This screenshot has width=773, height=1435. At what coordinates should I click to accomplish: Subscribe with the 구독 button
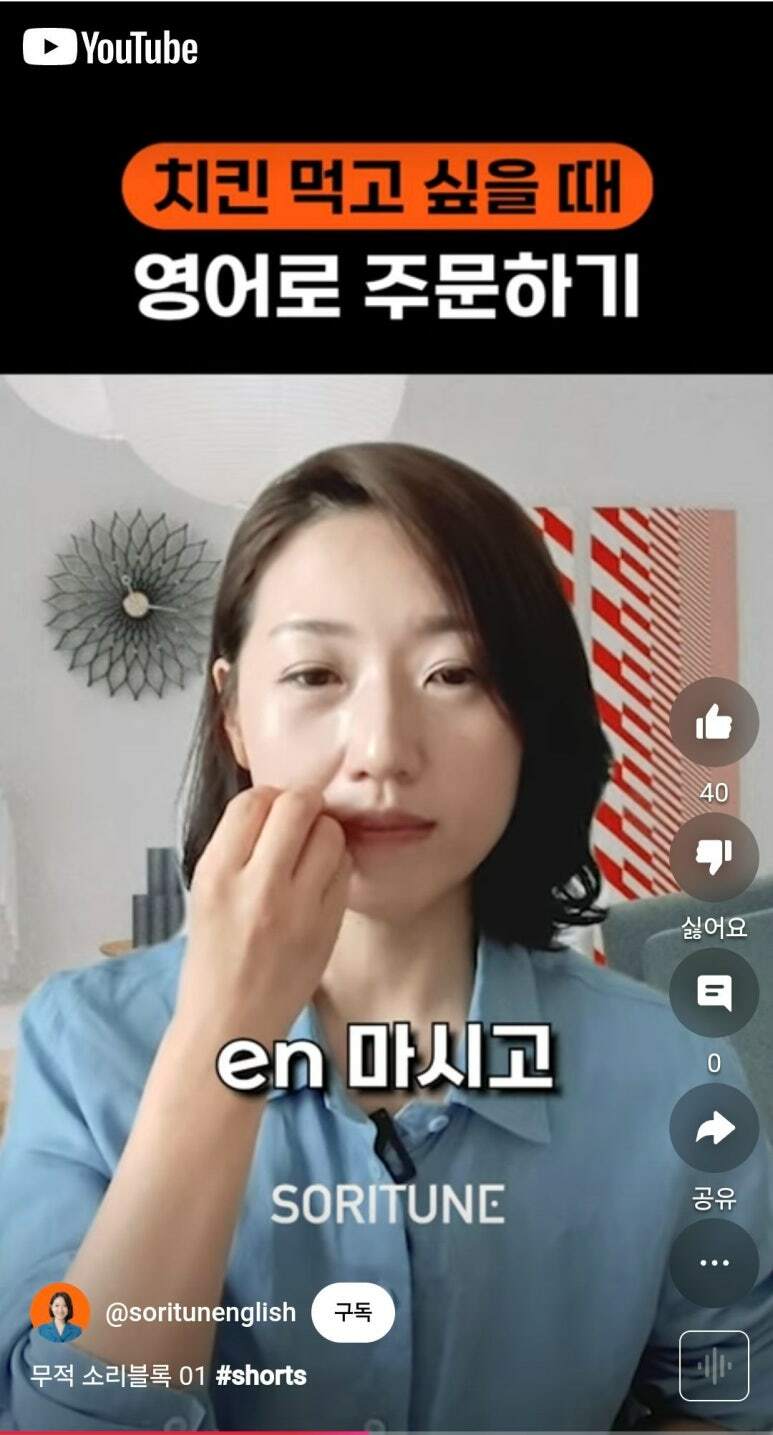pos(352,1312)
